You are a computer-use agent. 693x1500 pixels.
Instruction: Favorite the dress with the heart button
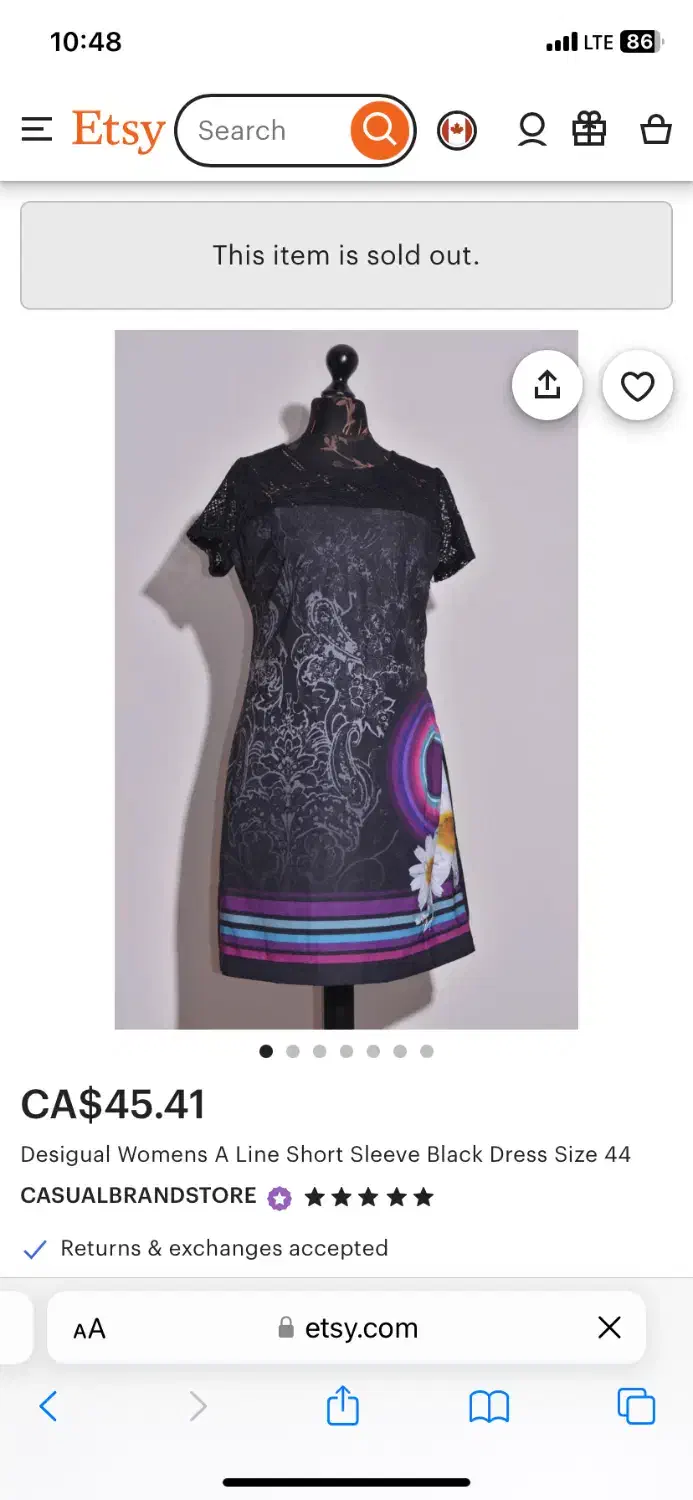(x=637, y=385)
